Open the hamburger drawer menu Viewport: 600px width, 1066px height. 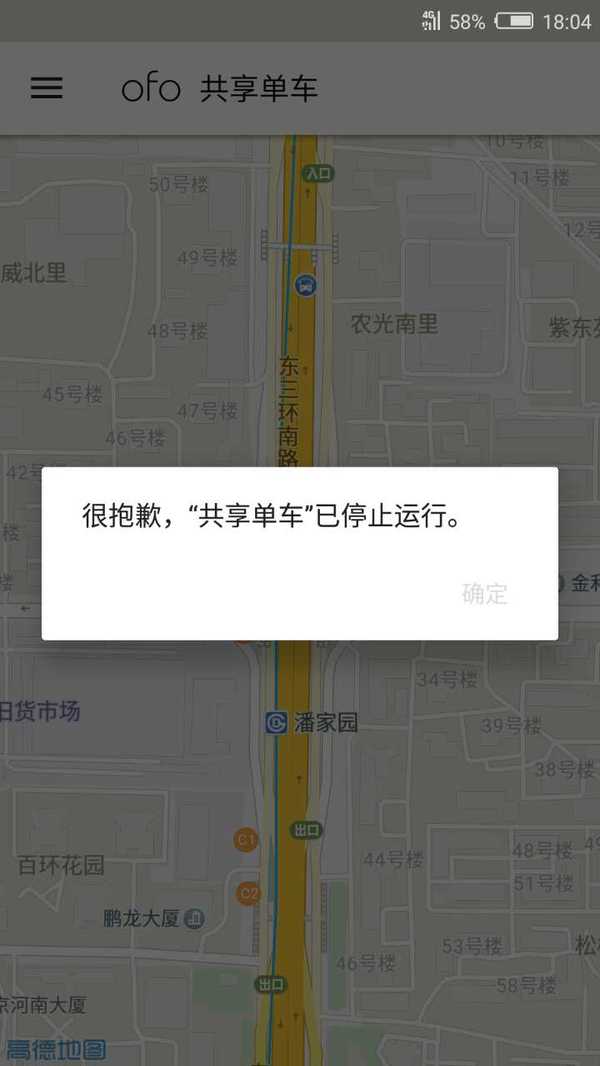click(46, 88)
